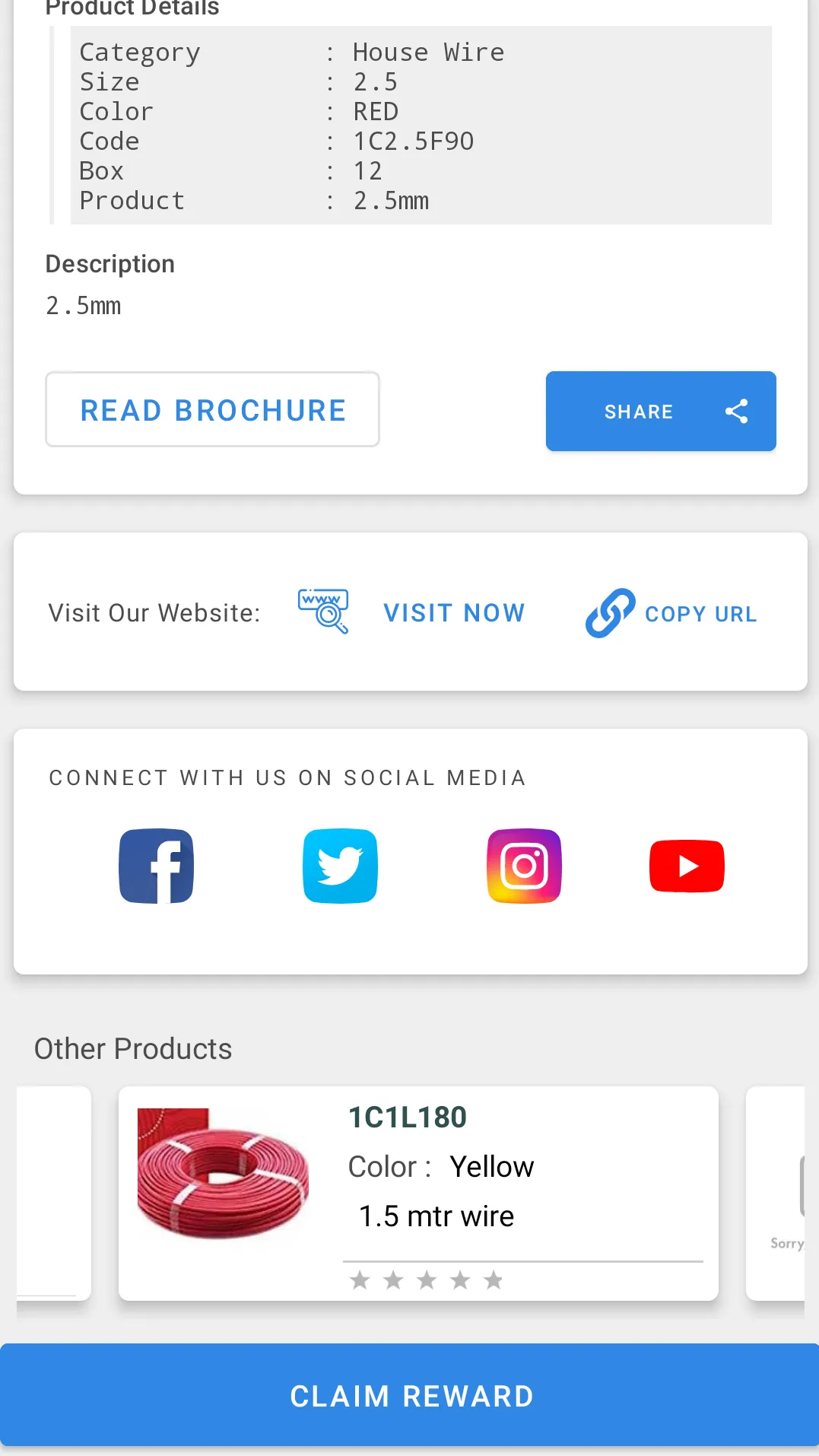The height and width of the screenshot is (1456, 819).
Task: Toggle the middle star in the rating row
Action: click(x=426, y=1280)
